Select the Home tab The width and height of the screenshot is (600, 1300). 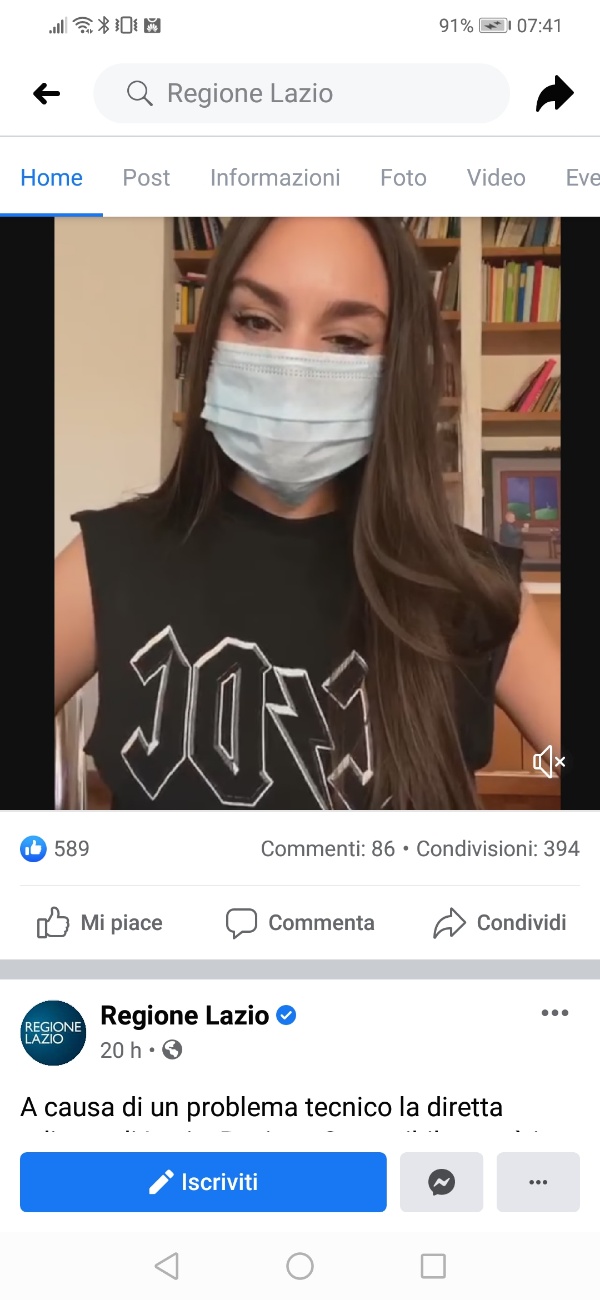coord(52,178)
